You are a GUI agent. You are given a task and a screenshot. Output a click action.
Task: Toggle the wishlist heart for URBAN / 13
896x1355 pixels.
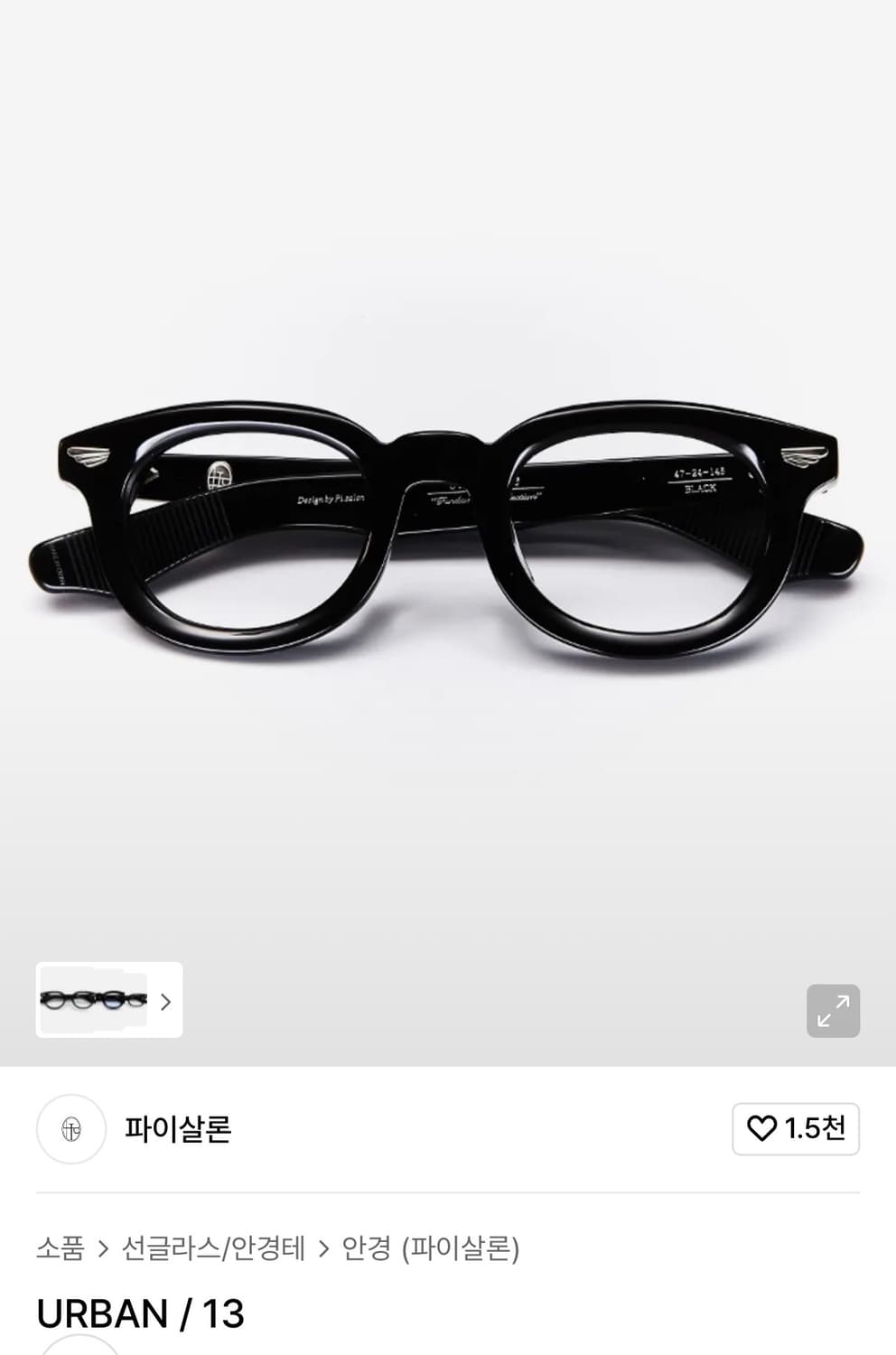click(x=795, y=1128)
